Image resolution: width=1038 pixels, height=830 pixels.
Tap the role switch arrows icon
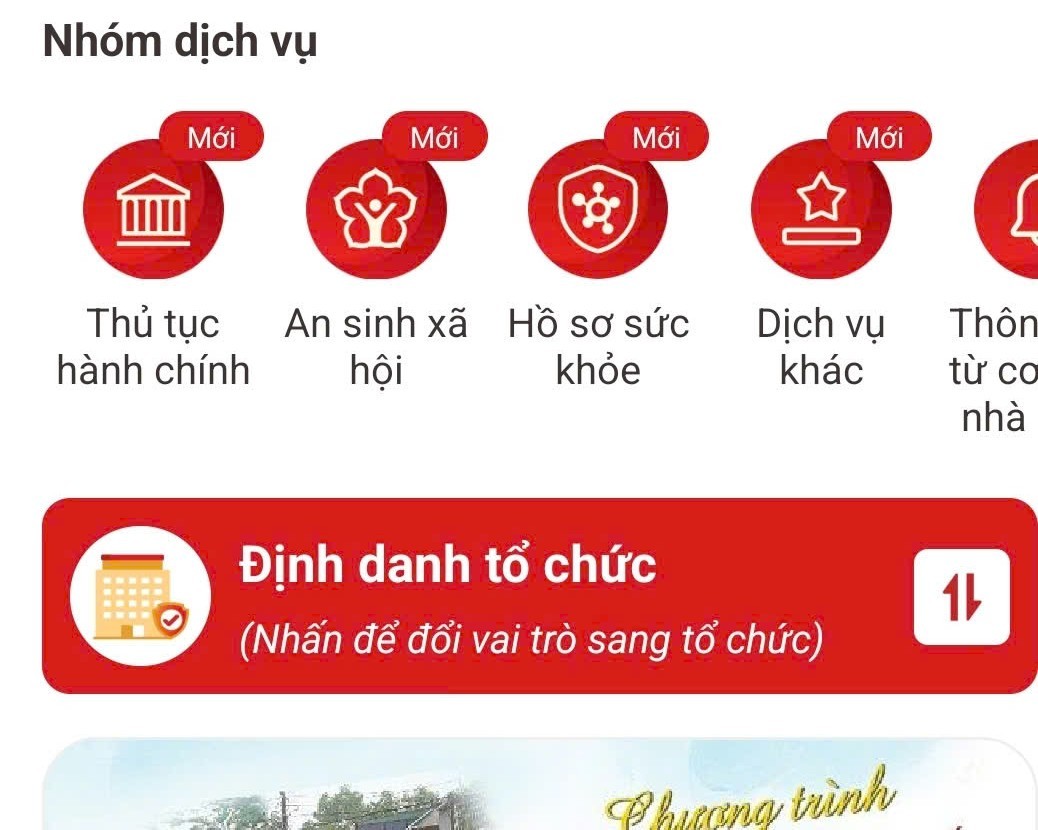[x=961, y=597]
